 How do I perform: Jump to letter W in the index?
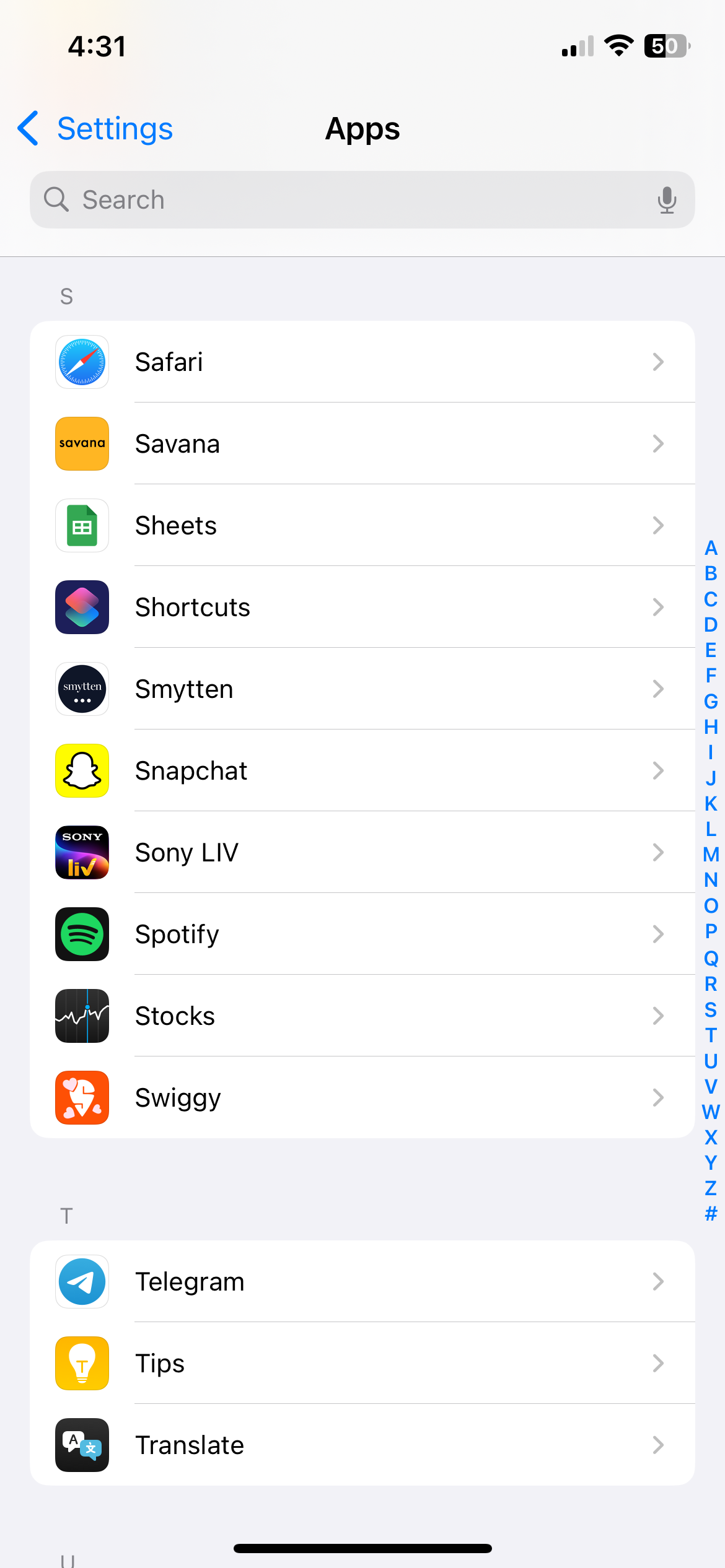tap(711, 1112)
